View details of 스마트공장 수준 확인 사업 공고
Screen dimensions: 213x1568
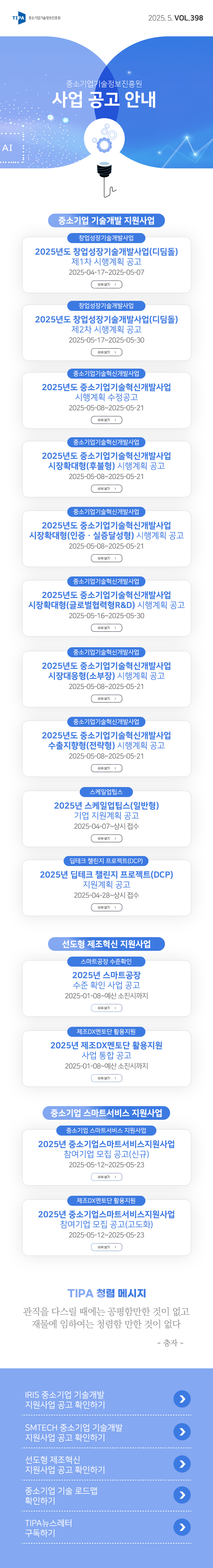[106, 1008]
